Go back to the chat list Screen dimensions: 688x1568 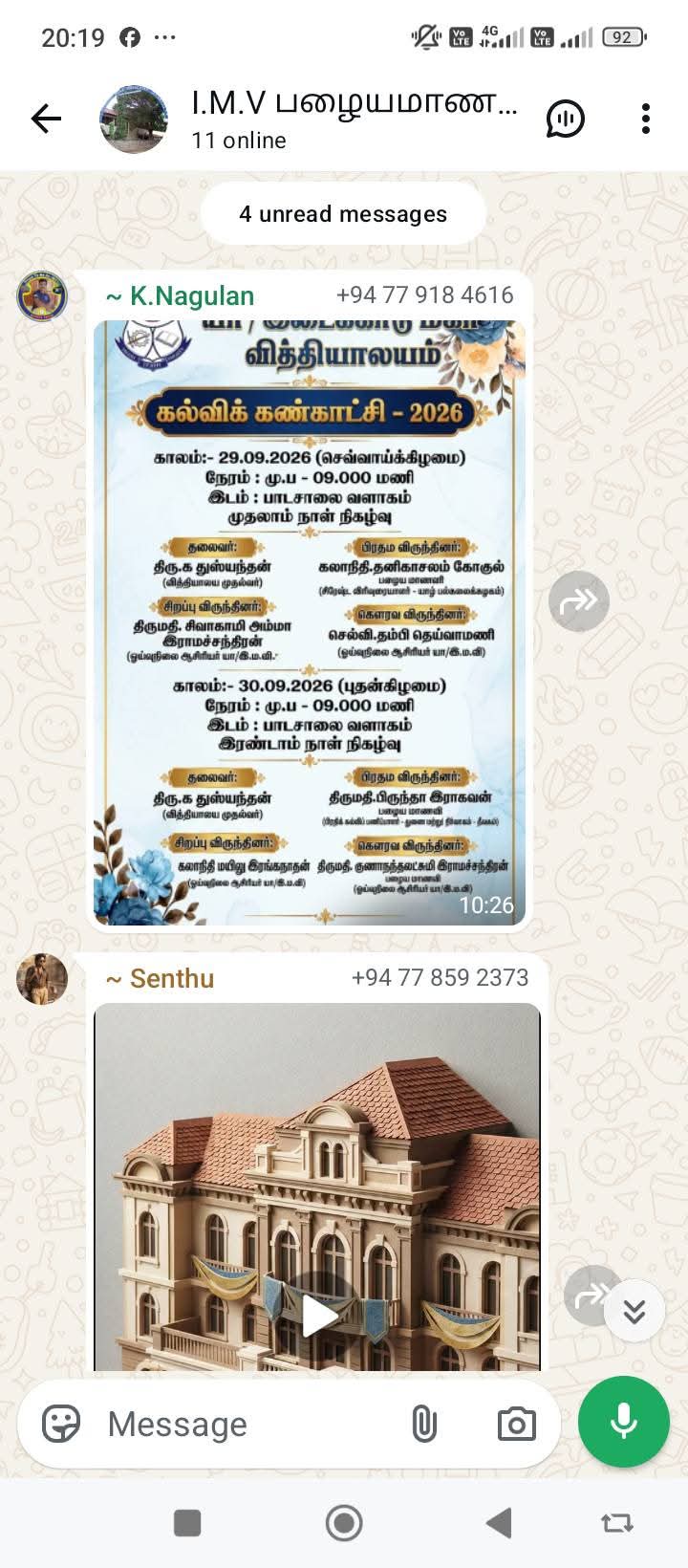pyautogui.click(x=46, y=119)
